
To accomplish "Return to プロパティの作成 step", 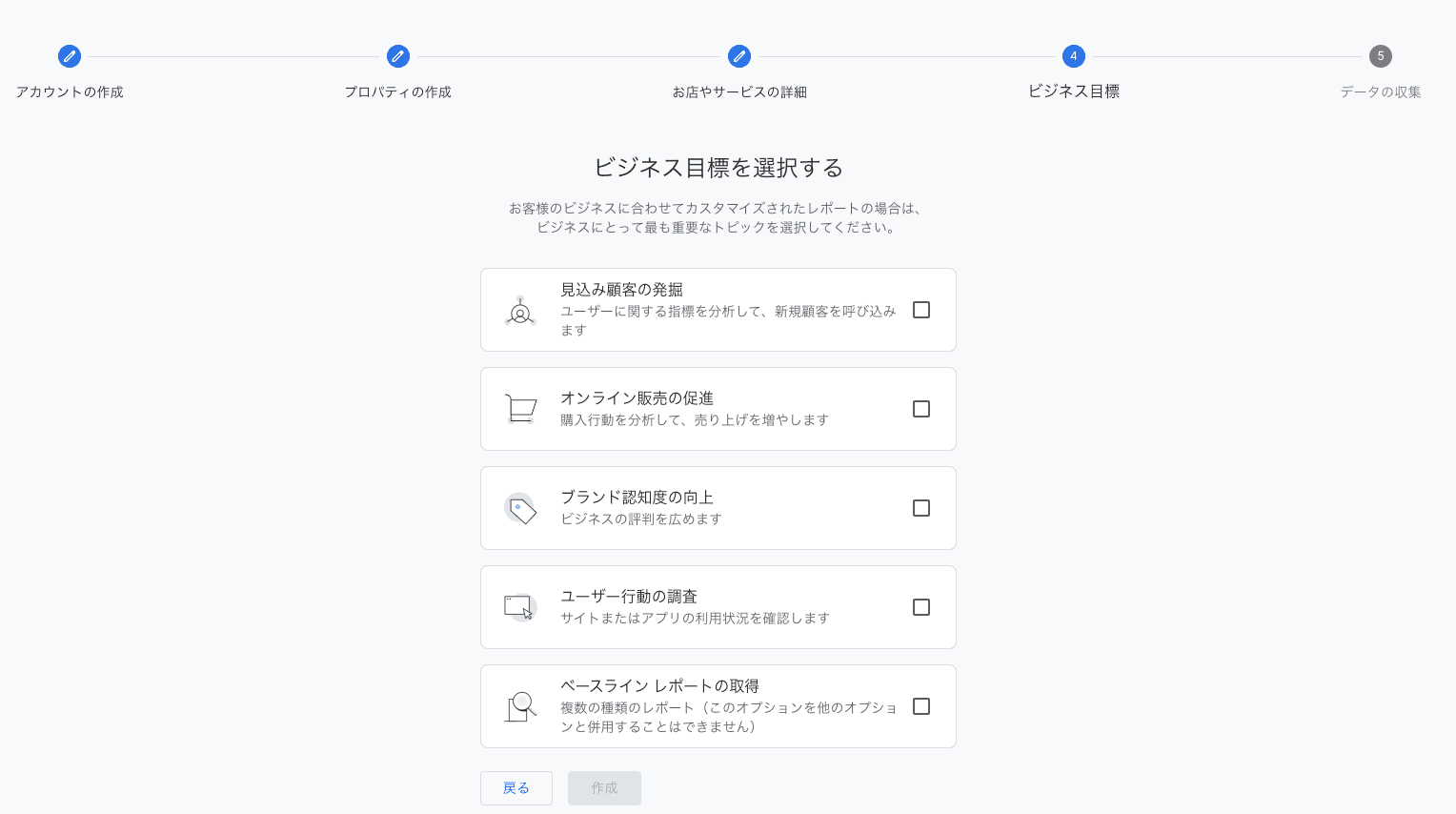I will (x=398, y=56).
